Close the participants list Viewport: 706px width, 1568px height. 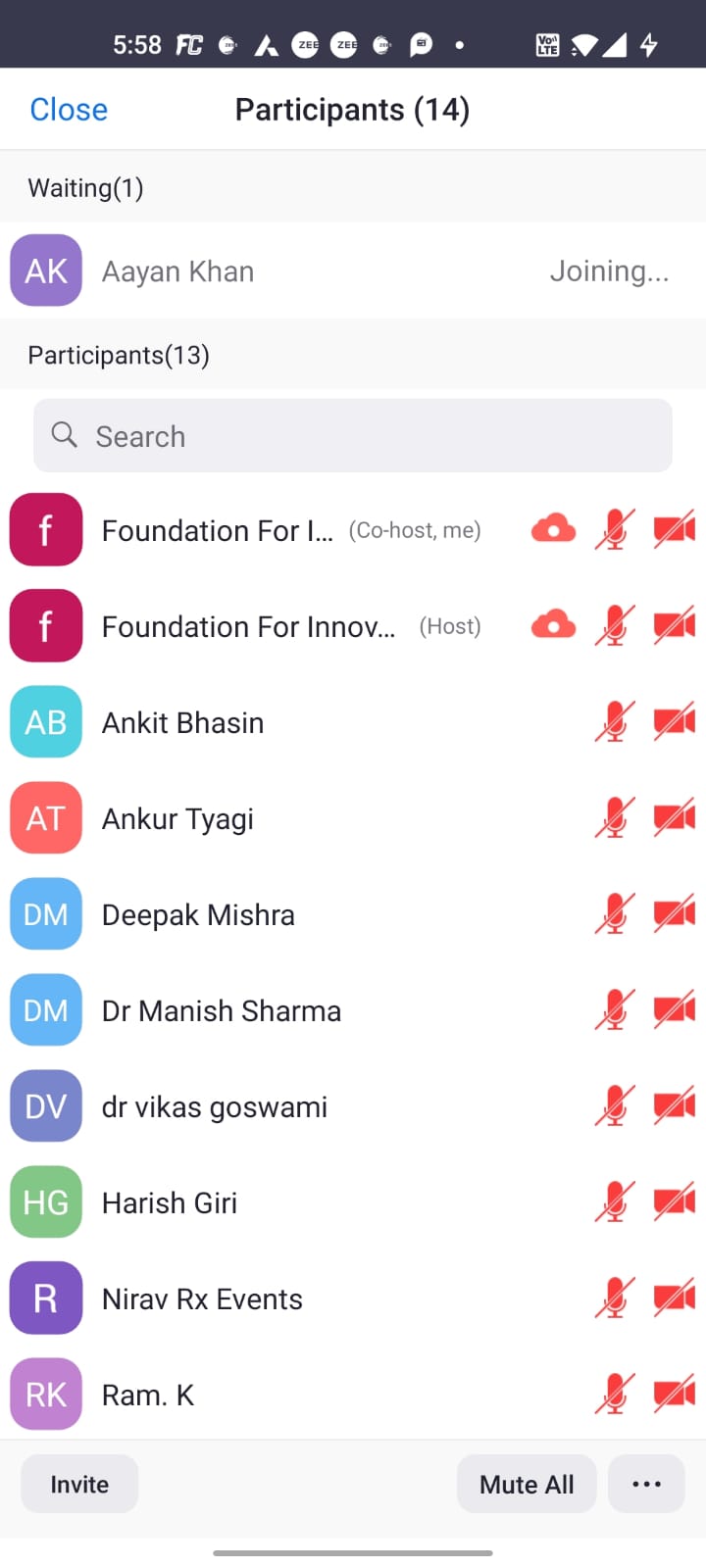(x=69, y=110)
